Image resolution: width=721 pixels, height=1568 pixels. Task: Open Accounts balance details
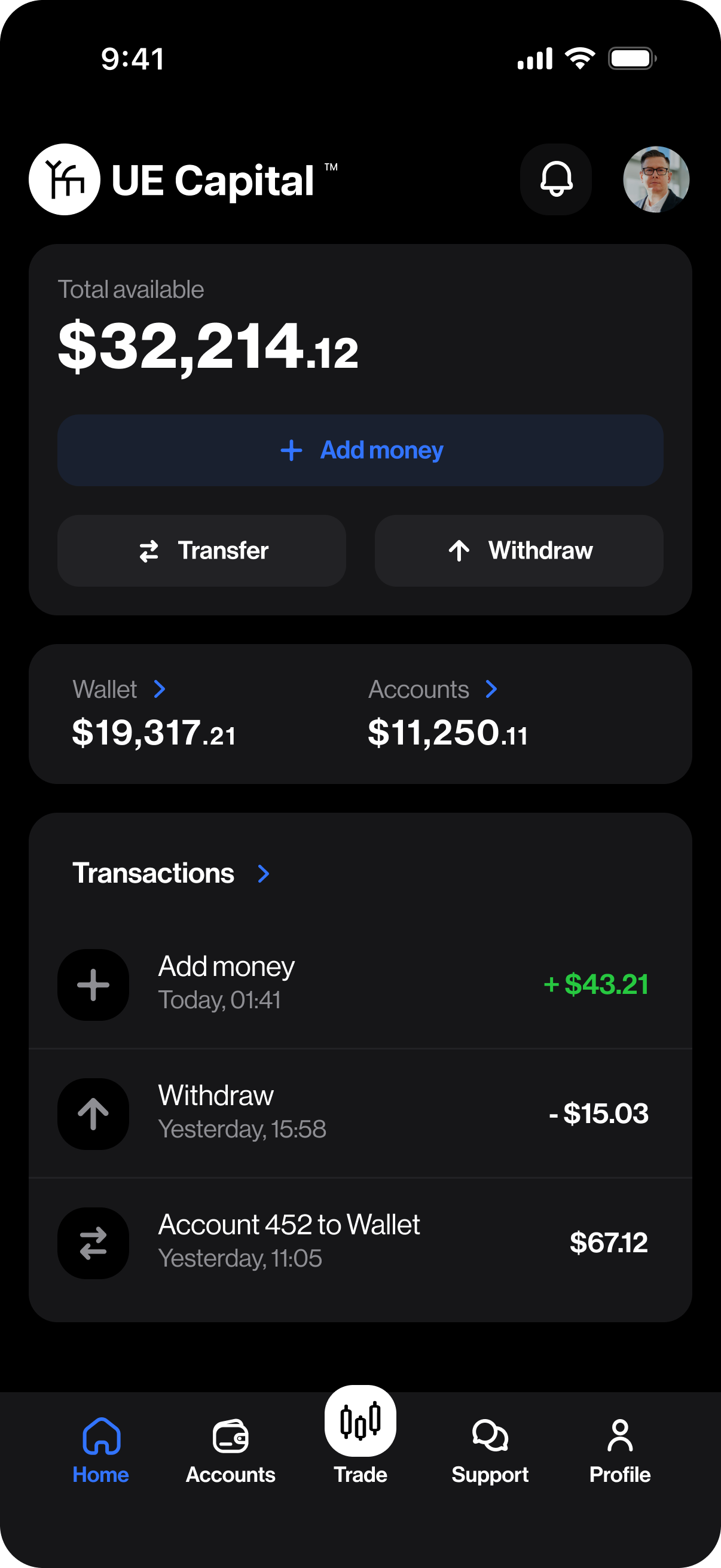click(433, 690)
